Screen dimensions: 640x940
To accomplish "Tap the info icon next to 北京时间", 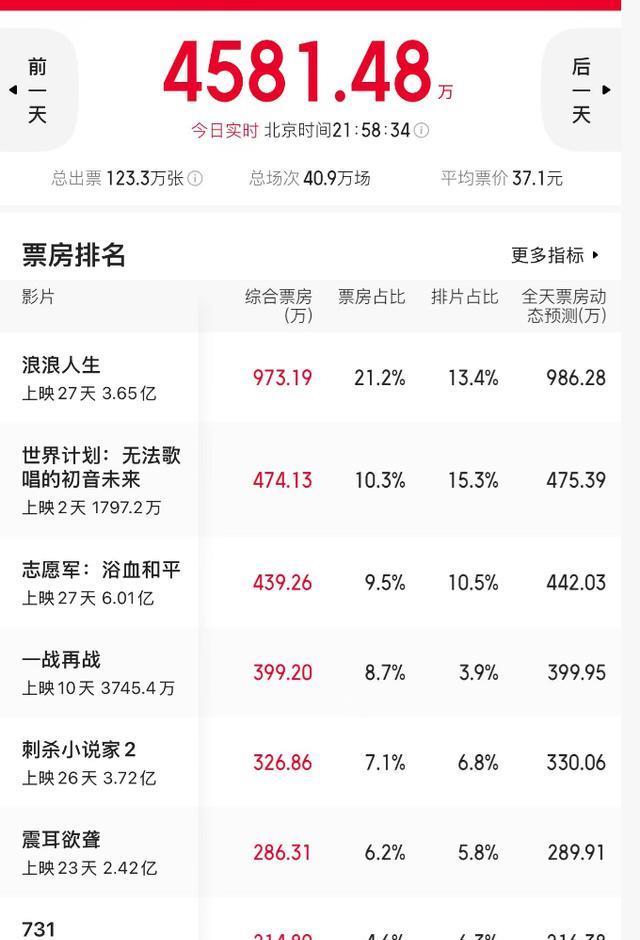I will 422,131.
